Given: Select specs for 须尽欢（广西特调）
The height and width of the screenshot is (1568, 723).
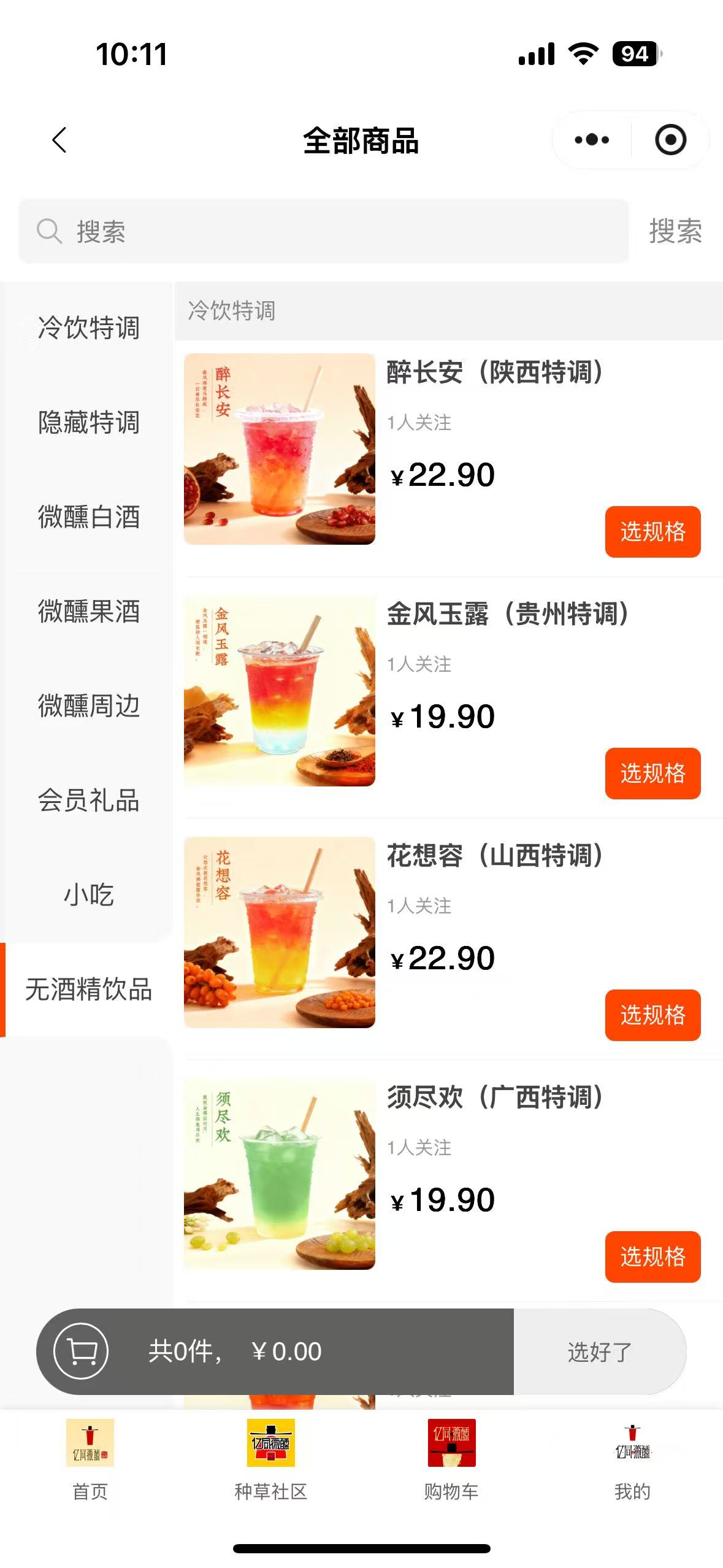Looking at the screenshot, I should [652, 1257].
